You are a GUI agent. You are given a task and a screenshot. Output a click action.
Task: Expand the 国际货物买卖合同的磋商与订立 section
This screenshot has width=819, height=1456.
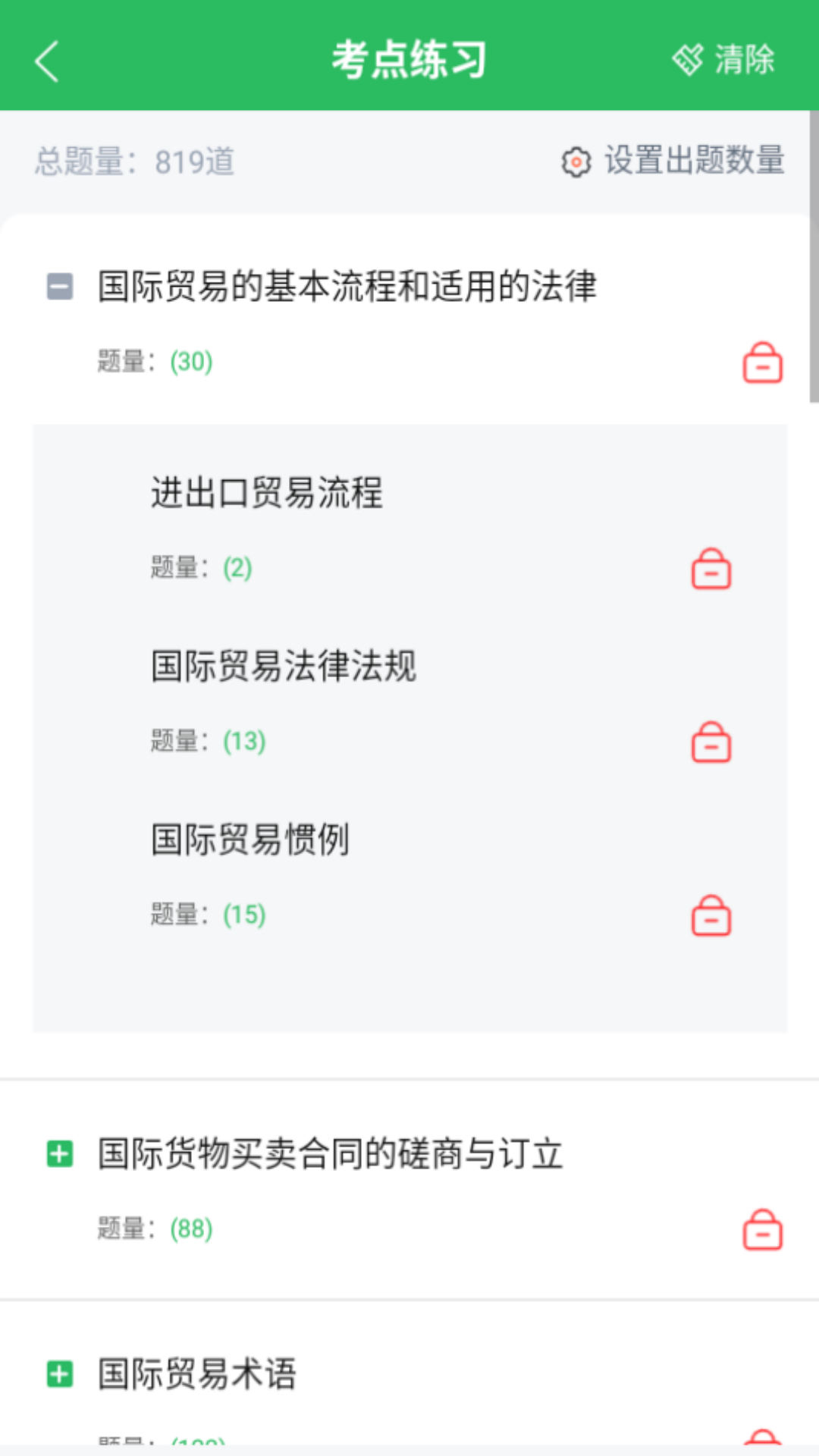tap(58, 1154)
